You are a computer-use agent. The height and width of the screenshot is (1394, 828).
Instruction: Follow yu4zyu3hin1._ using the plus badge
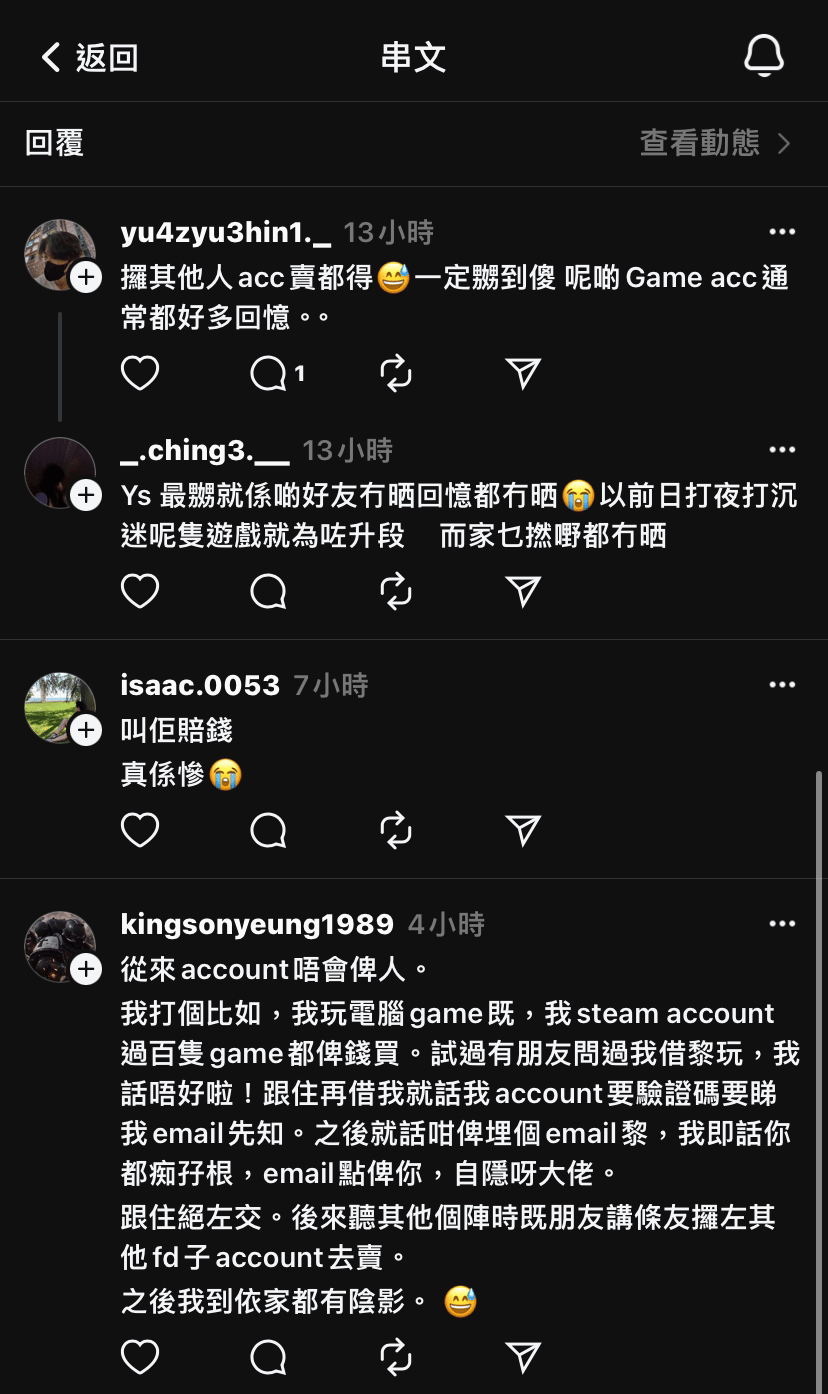86,278
